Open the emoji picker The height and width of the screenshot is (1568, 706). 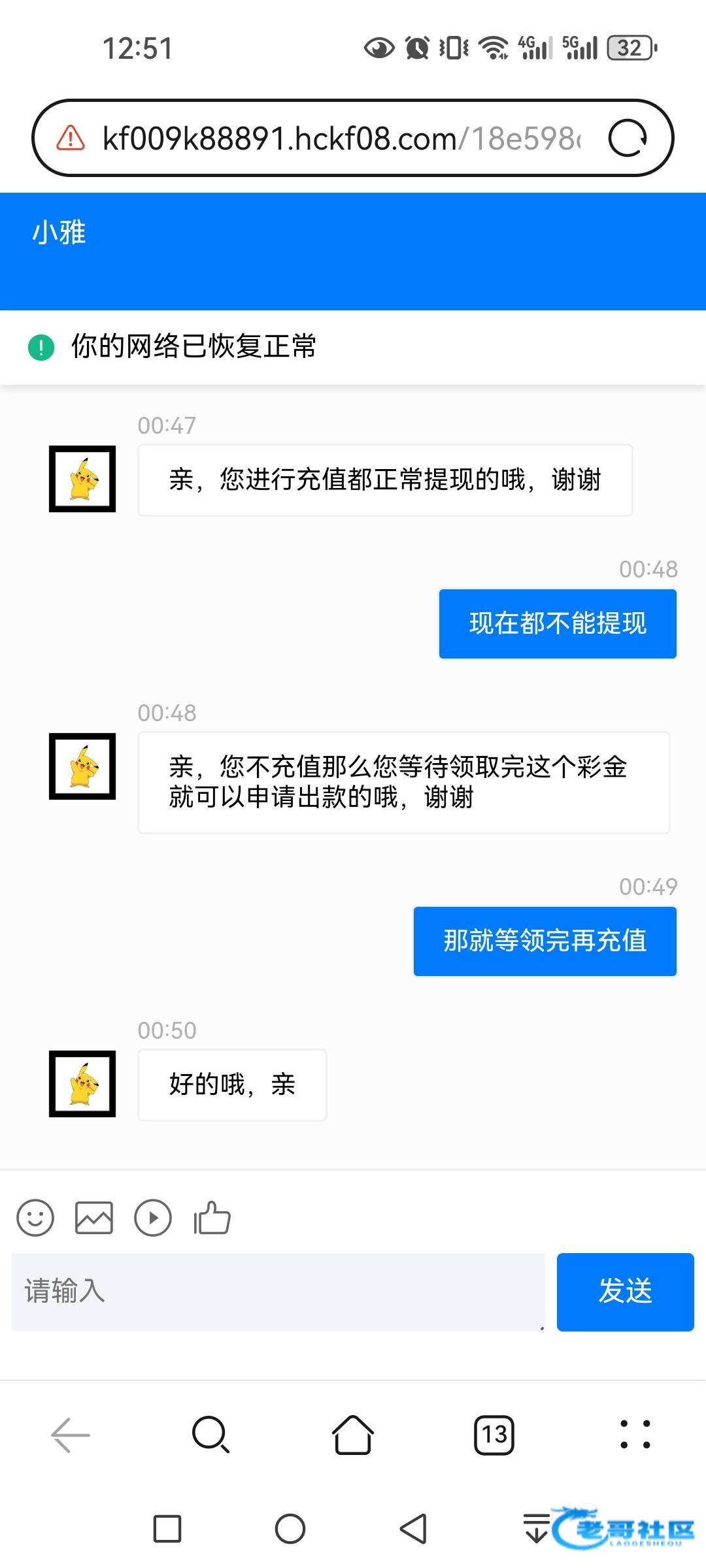tap(35, 1218)
